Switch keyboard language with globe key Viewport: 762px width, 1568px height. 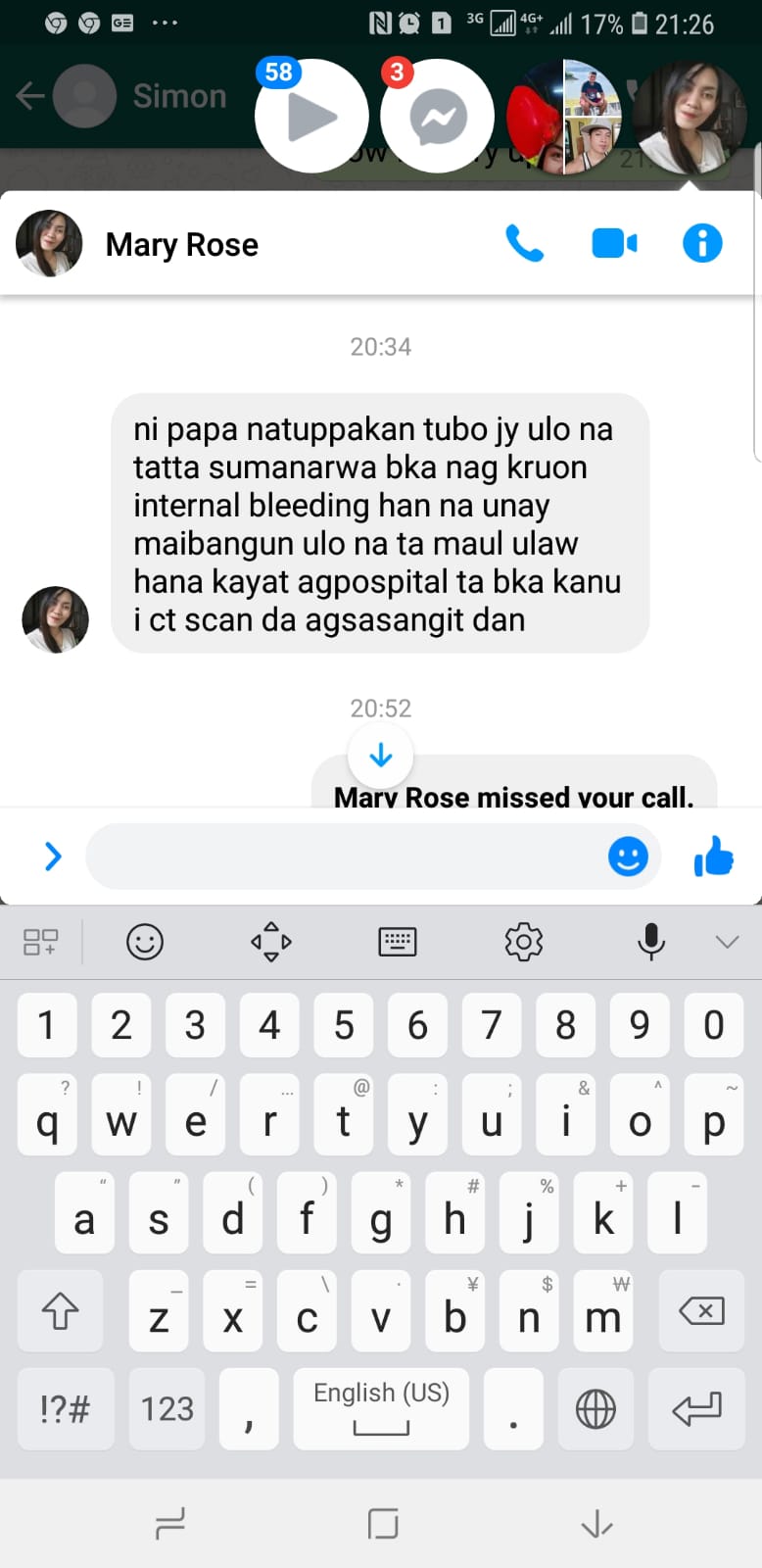(595, 1409)
